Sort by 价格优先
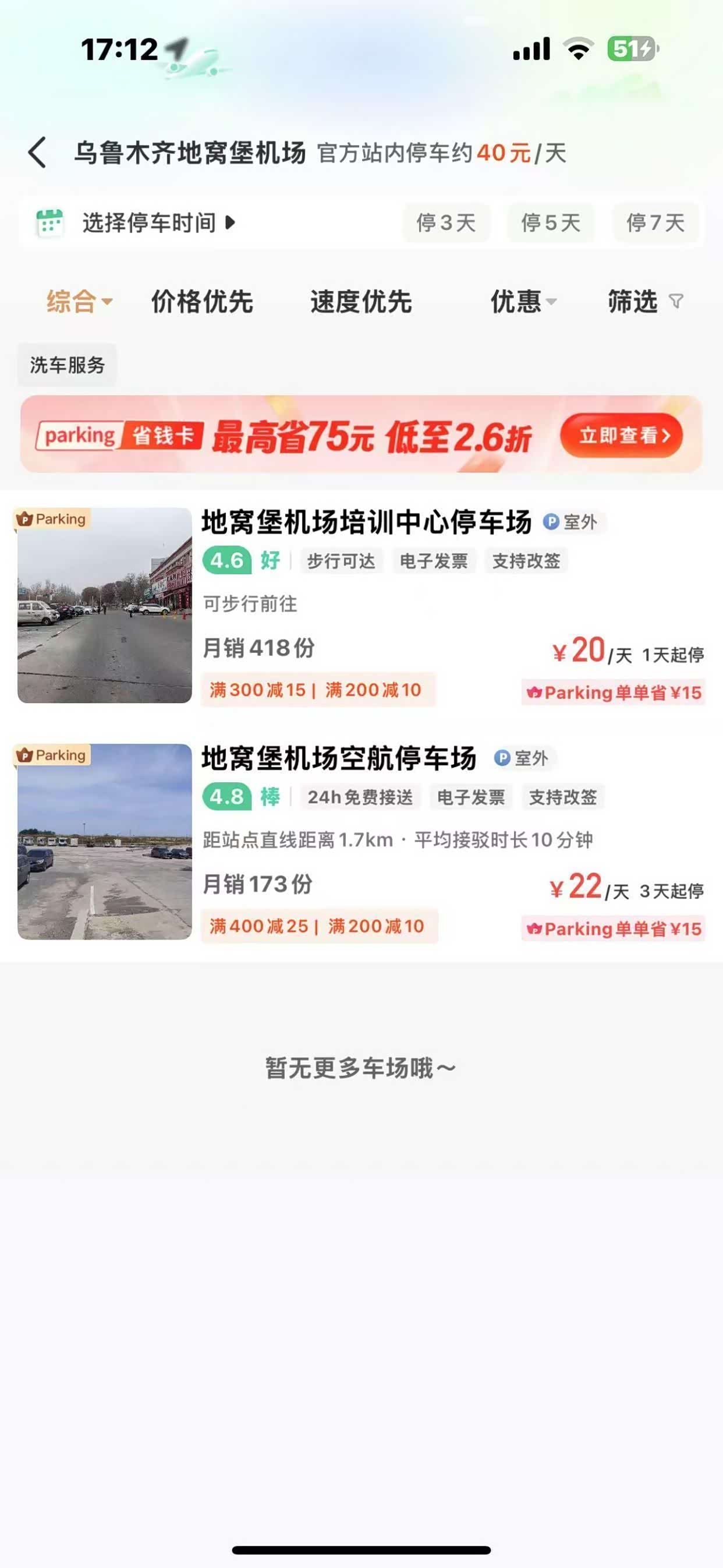The width and height of the screenshot is (723, 1568). (x=202, y=301)
